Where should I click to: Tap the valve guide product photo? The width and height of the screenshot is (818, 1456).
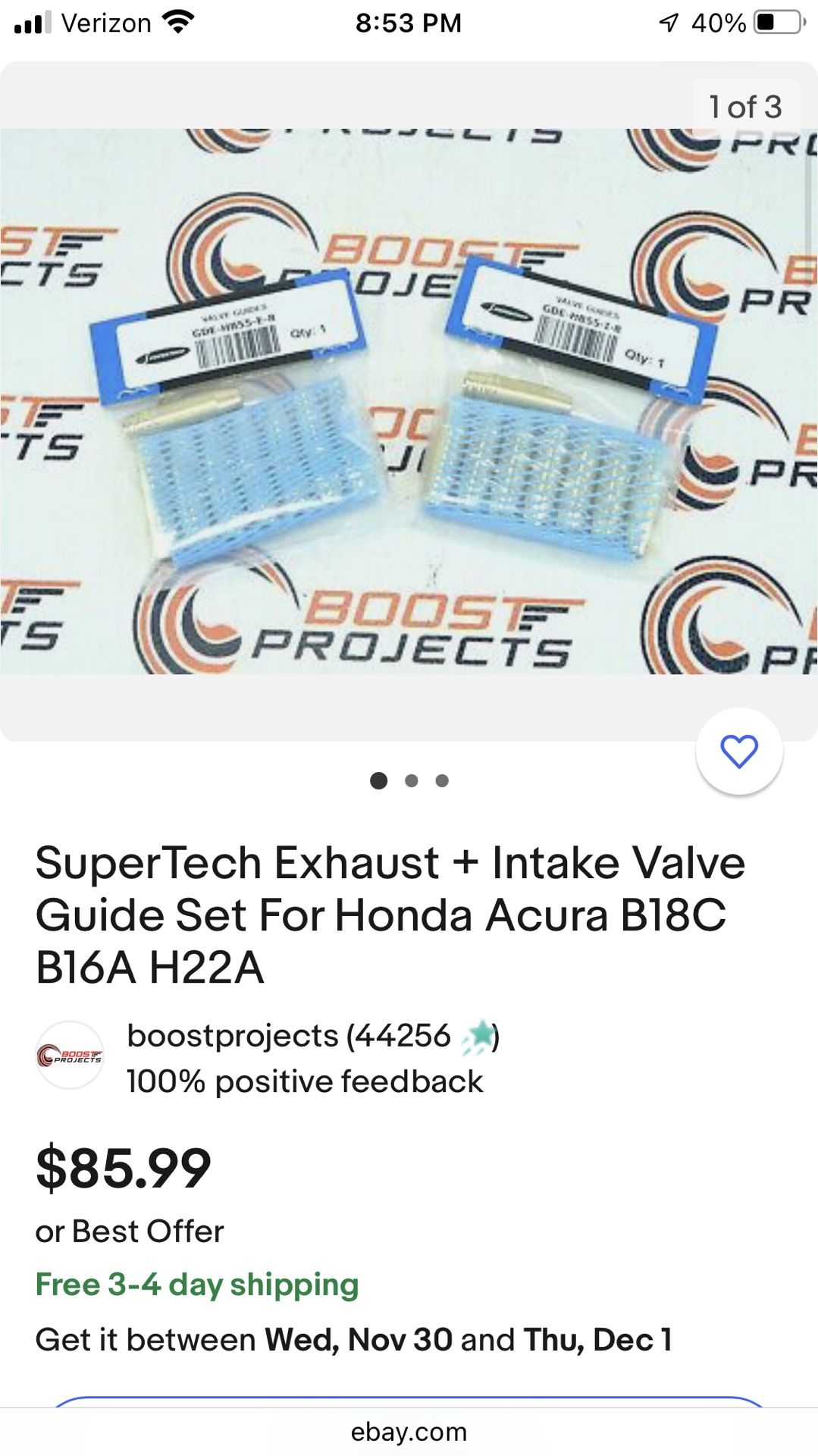(409, 402)
